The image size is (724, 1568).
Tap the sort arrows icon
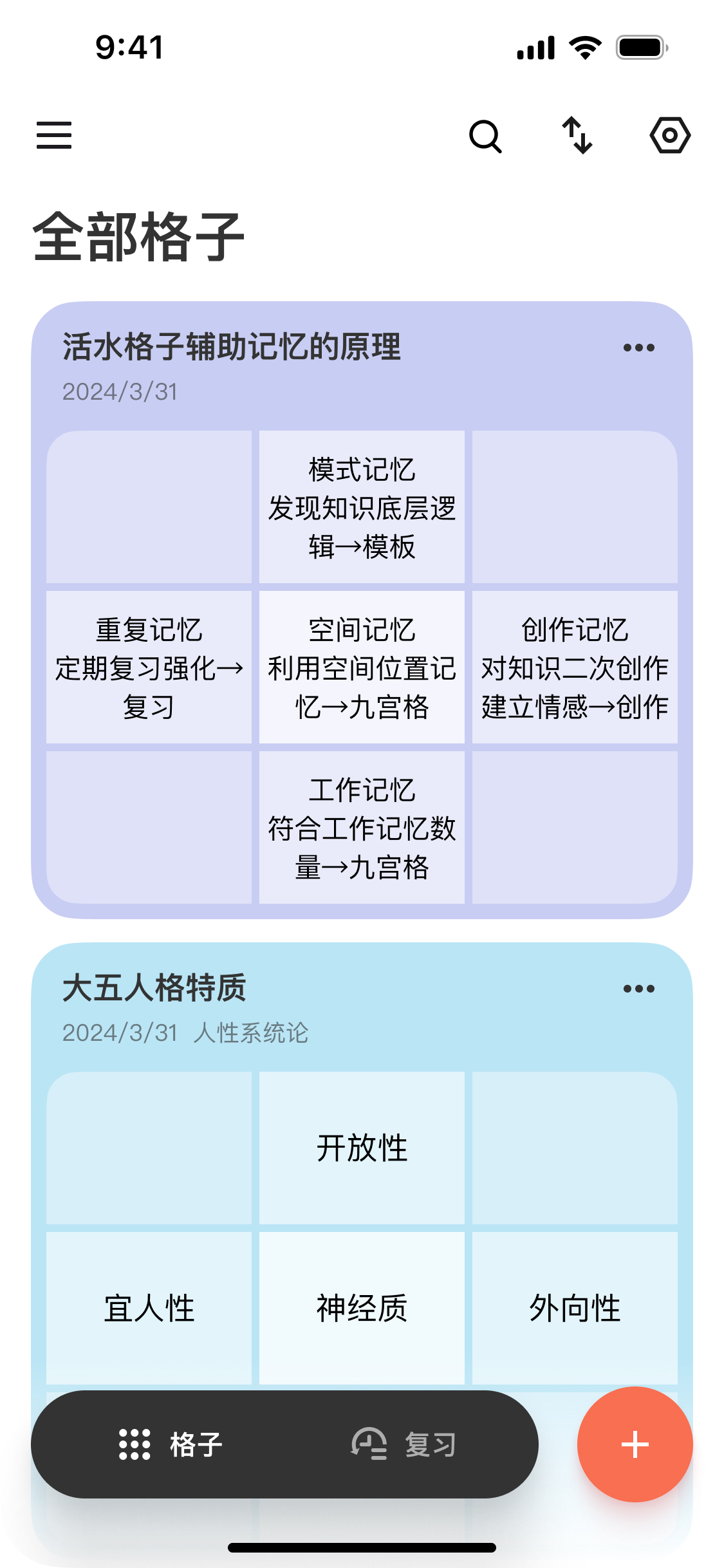coord(577,136)
